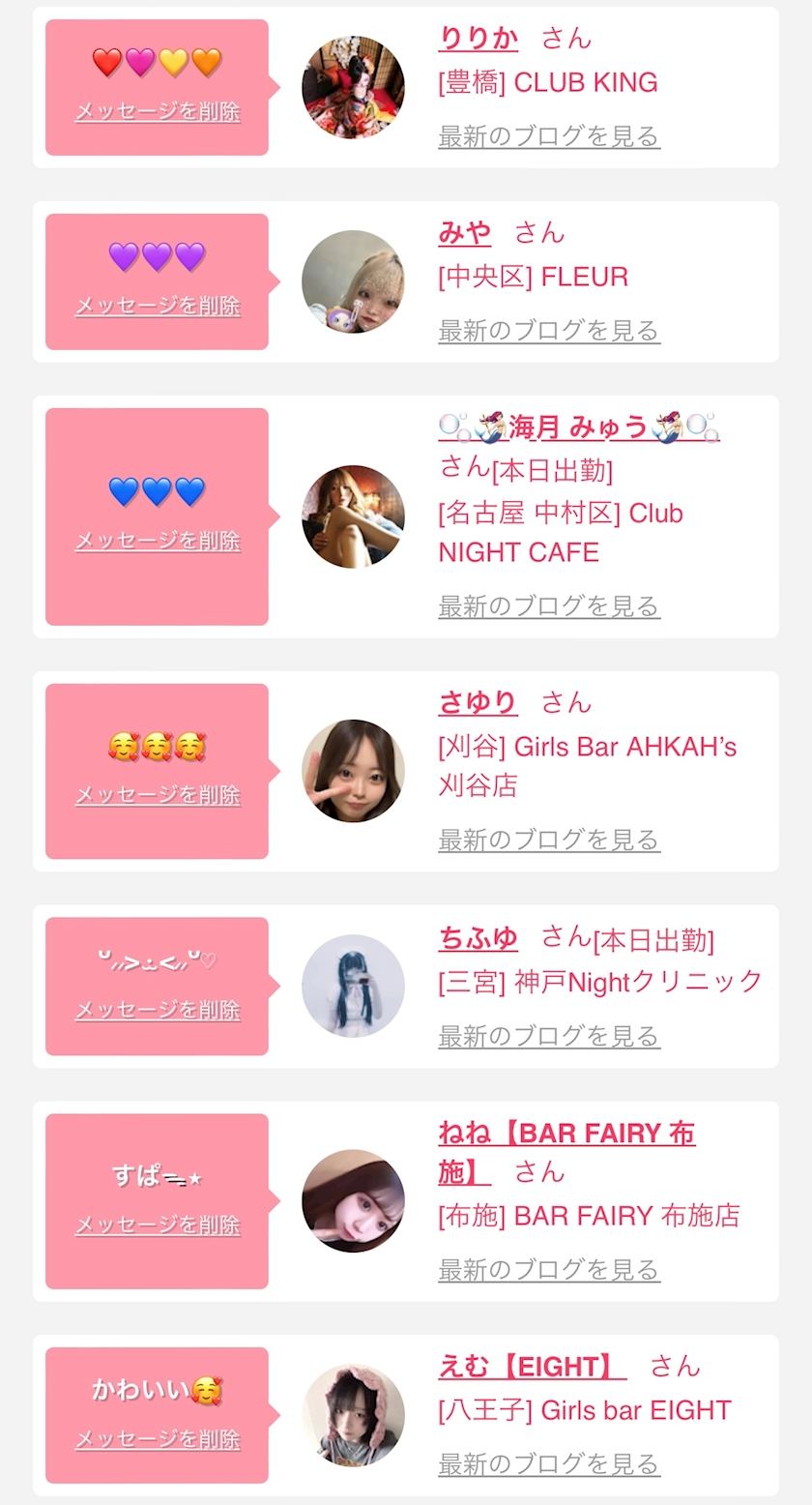Delete the message sent to りりか
This screenshot has height=1505, width=812.
pos(158,111)
